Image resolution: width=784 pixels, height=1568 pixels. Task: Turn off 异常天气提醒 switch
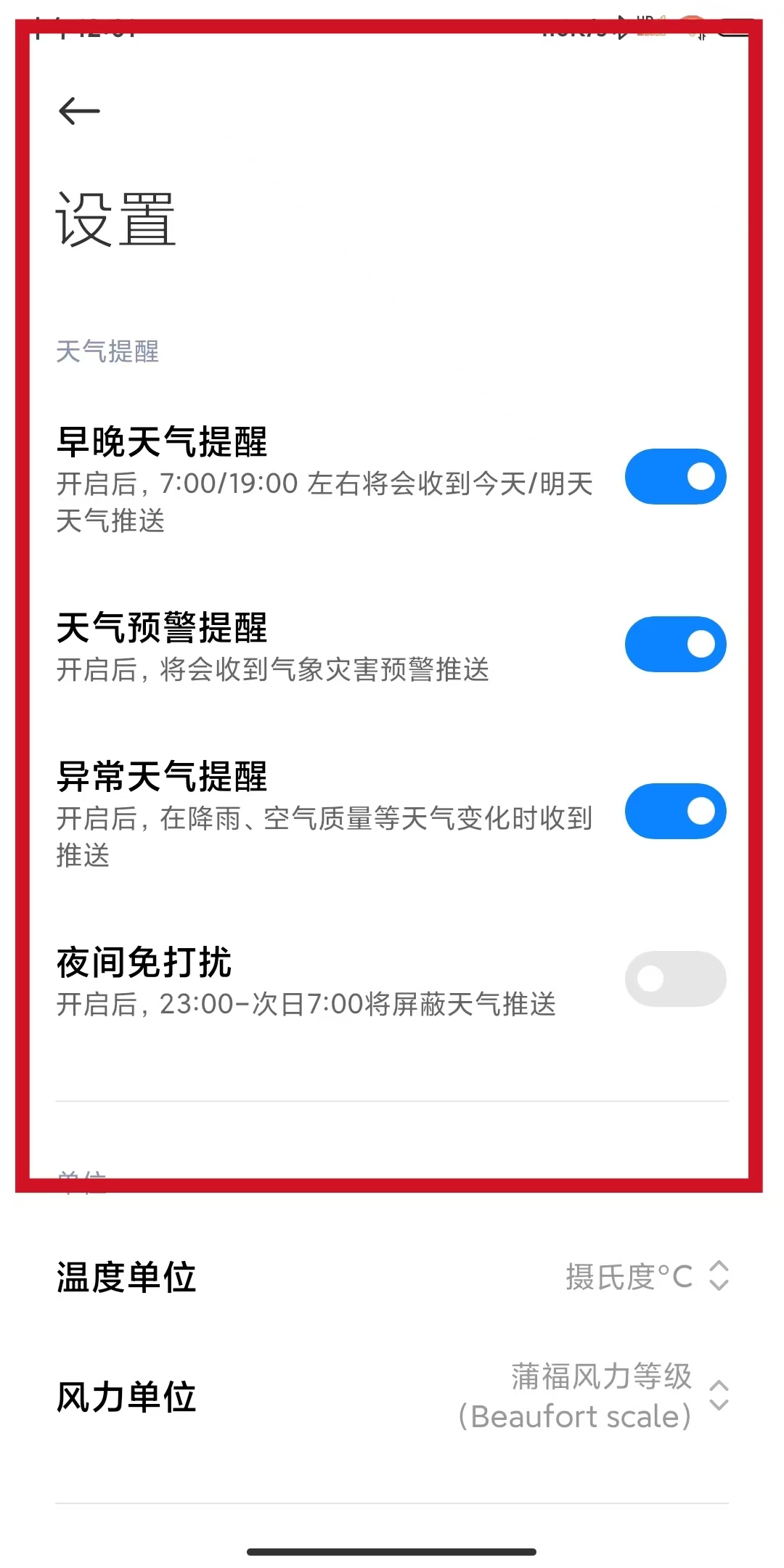click(x=675, y=812)
